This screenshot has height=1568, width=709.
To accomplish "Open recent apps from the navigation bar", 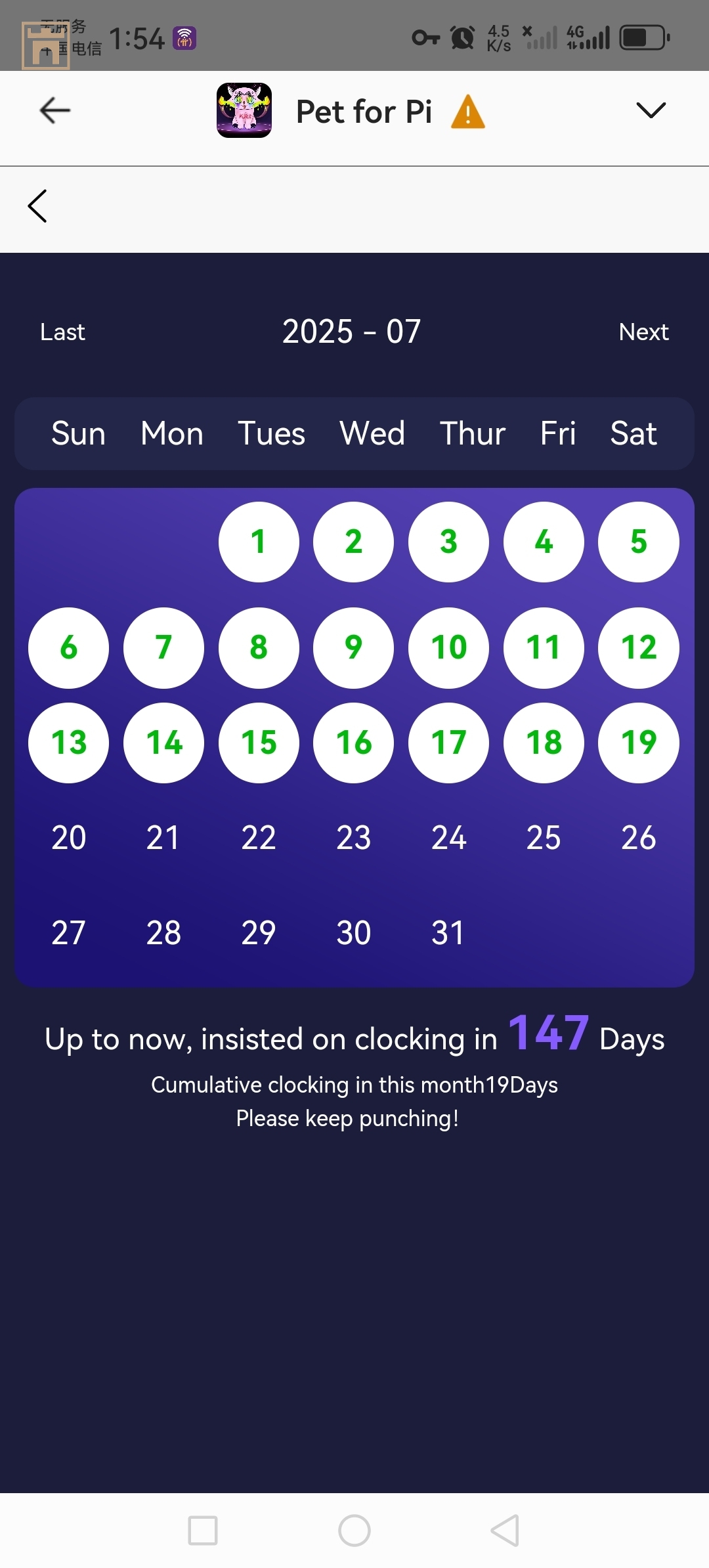I will 203,1531.
